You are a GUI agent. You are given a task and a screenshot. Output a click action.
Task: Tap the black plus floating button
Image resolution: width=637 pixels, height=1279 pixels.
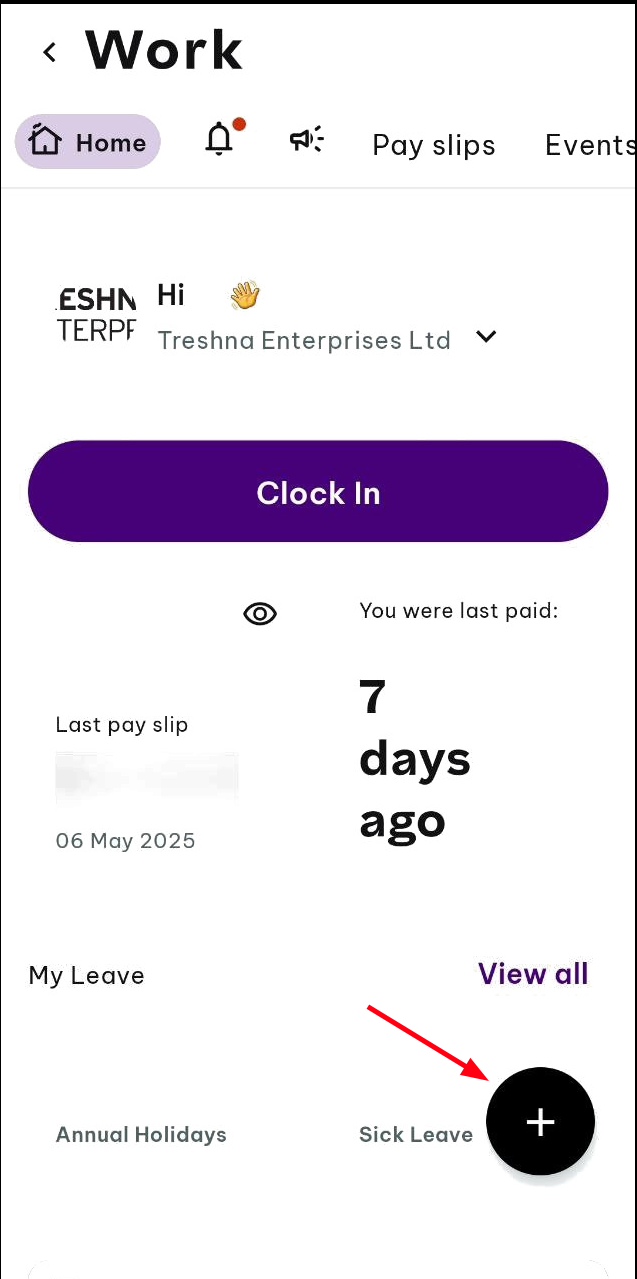point(540,1121)
